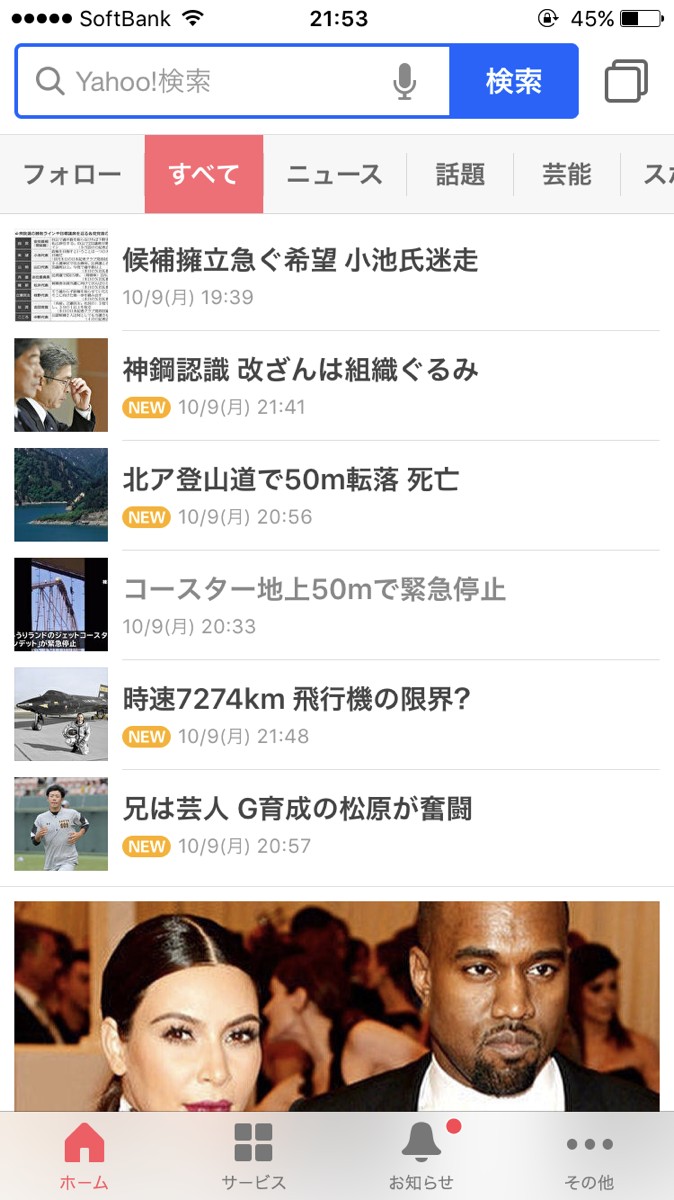
Task: Open article 候補擁立急ぐ希望 小池氏迷走
Action: pos(300,261)
